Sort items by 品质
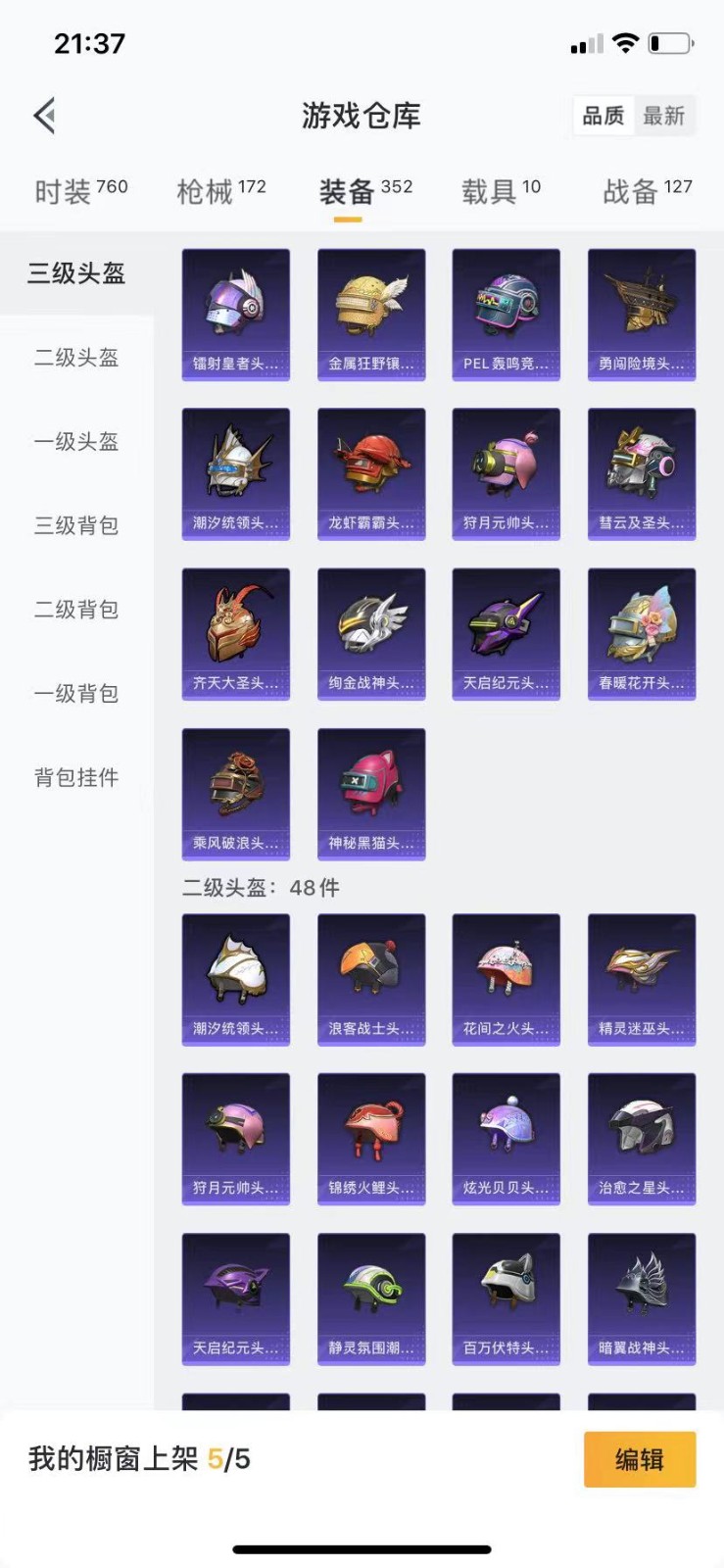Screen dimensions: 724x1568 coord(603,116)
